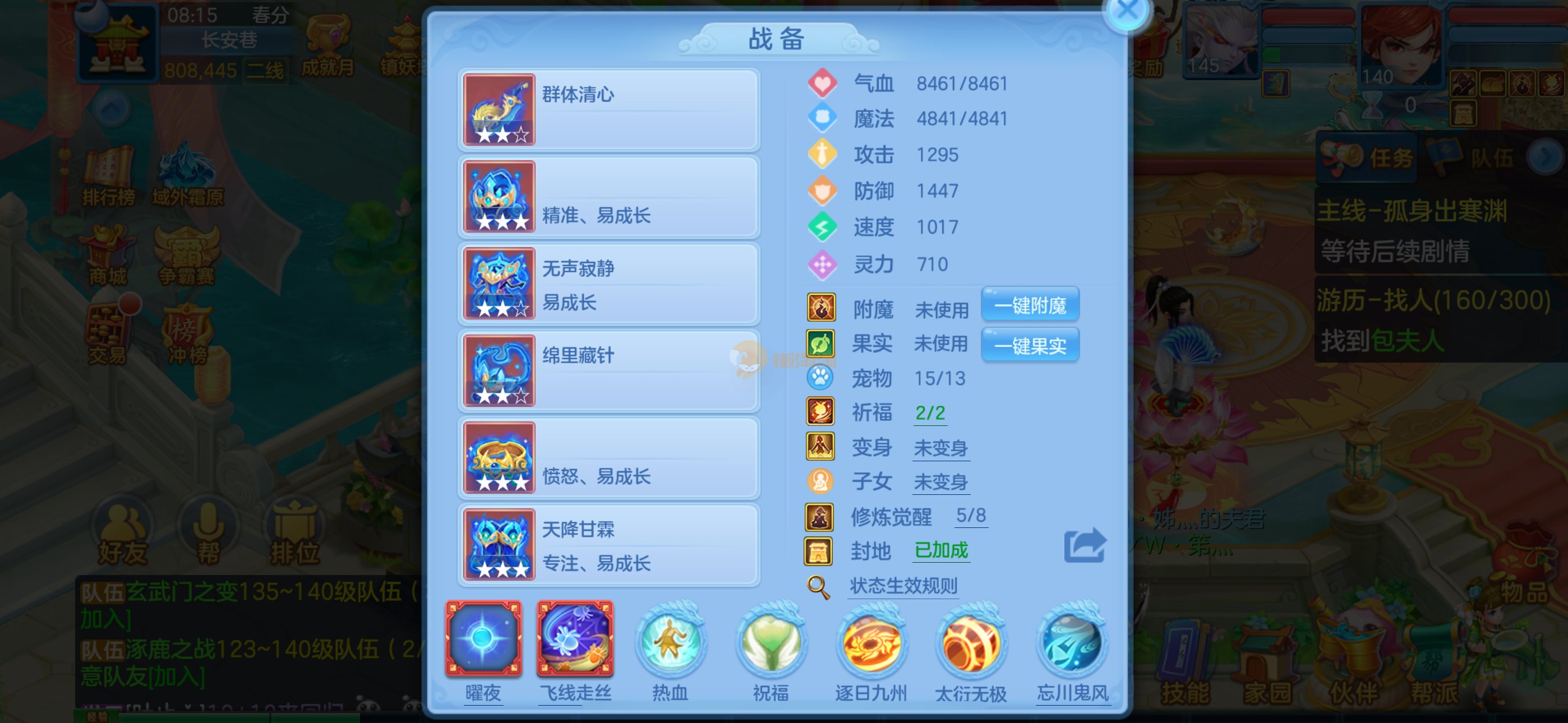The width and height of the screenshot is (1568, 723).
Task: Select the 曜夜 skill icon
Action: 483,639
